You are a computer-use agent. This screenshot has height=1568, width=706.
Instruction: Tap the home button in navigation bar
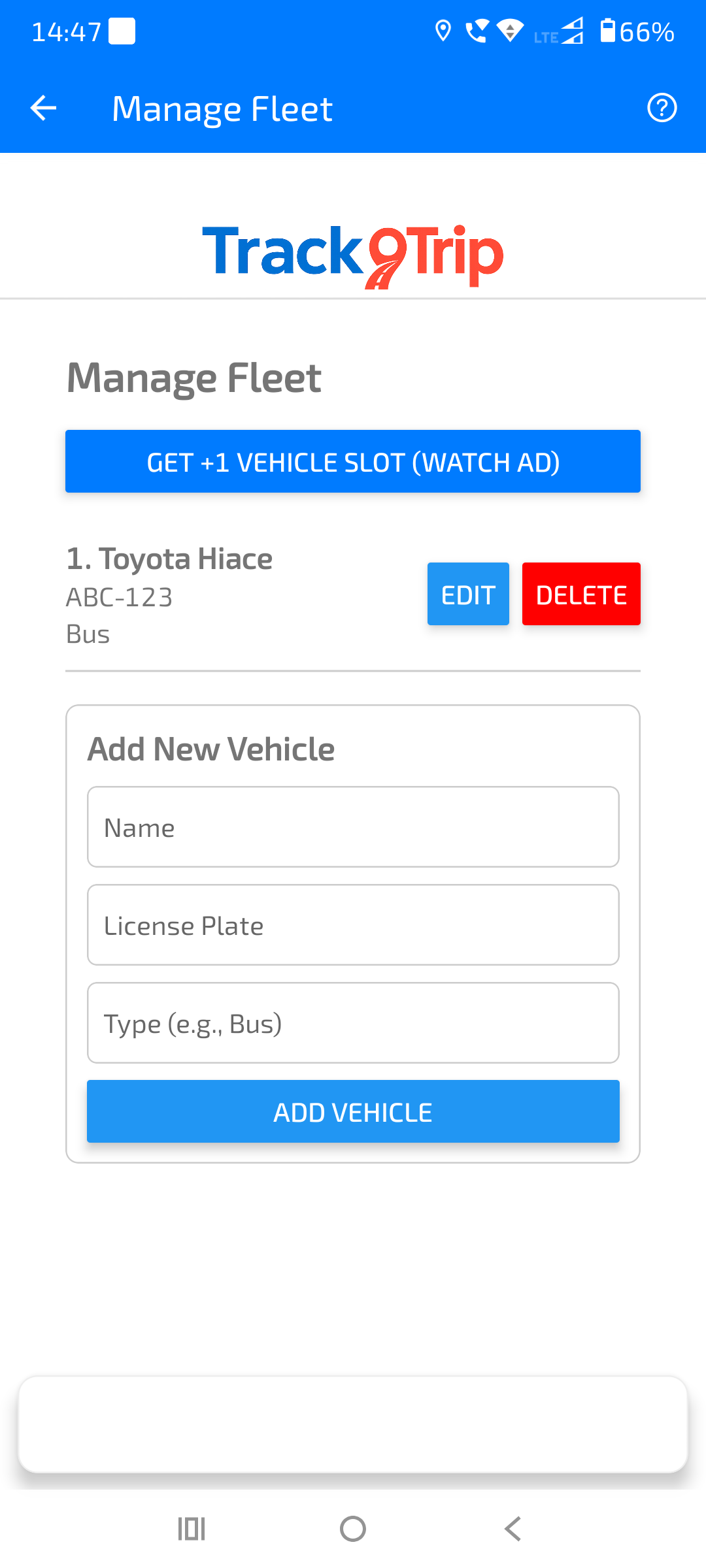tap(353, 1527)
